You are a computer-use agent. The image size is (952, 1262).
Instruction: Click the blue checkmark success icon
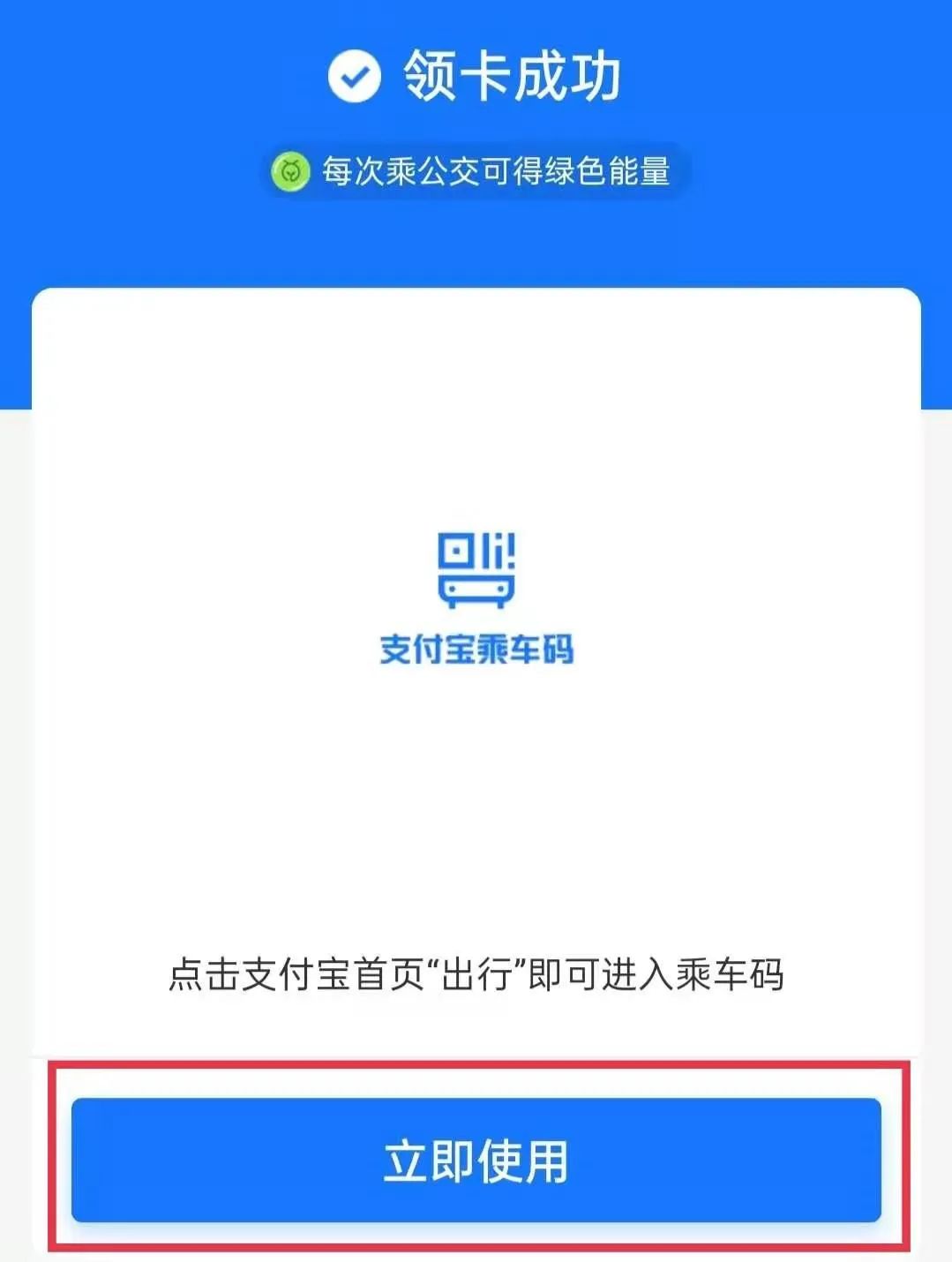pyautogui.click(x=353, y=78)
